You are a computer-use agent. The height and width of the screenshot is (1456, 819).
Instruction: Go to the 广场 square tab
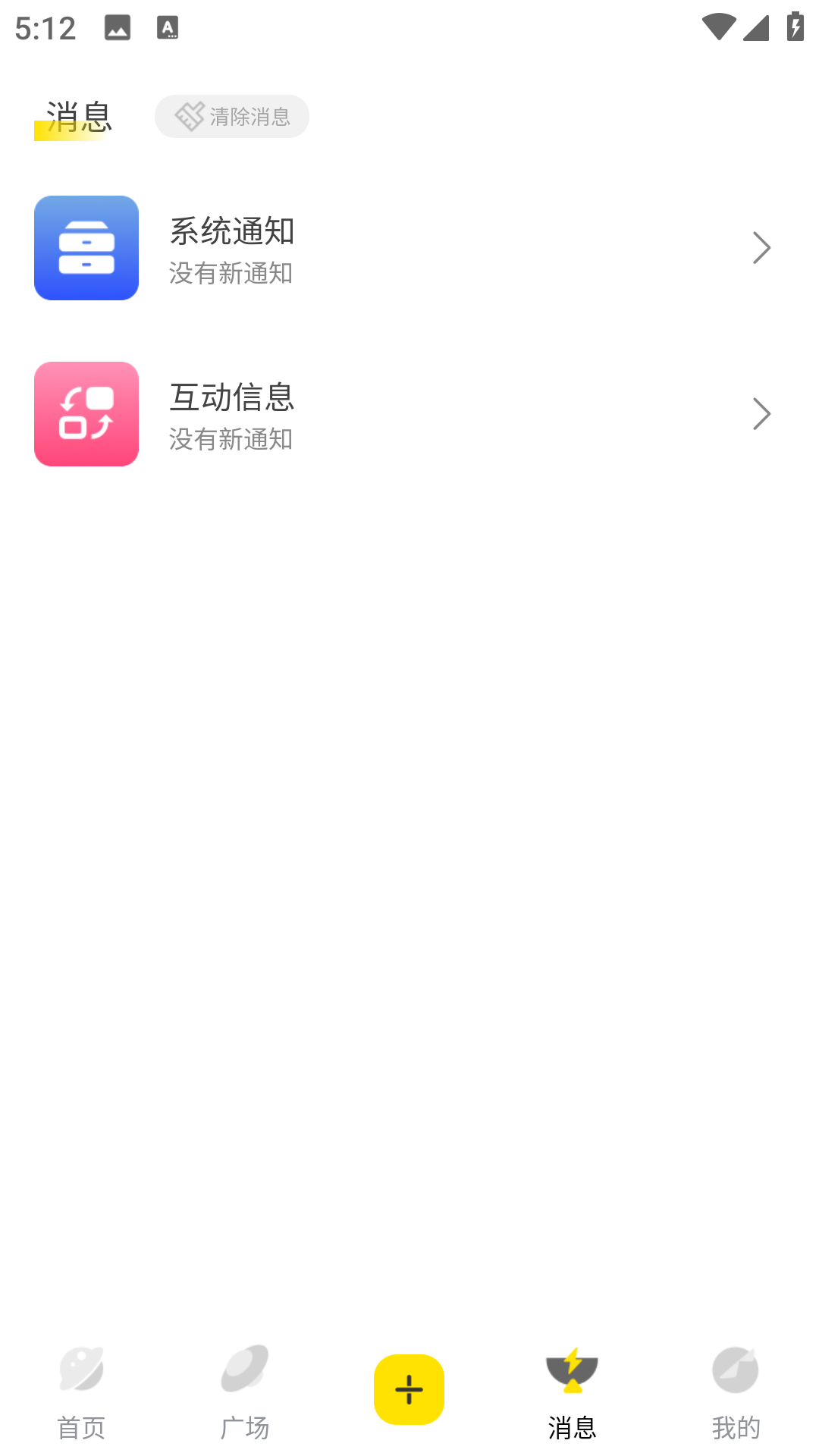click(x=244, y=1392)
